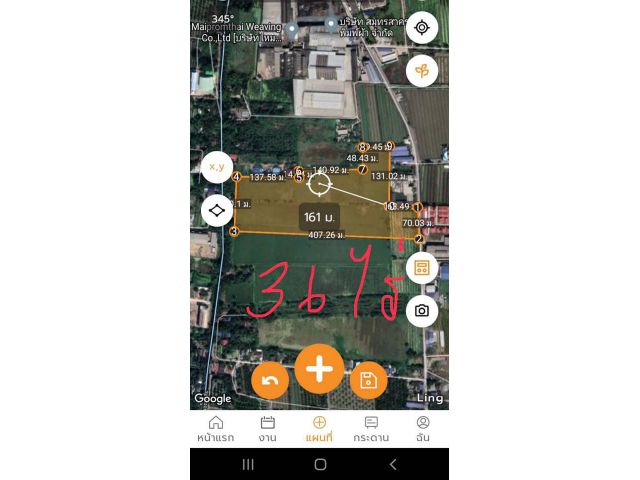640x480 pixels.
Task: Open the x,y coordinate input button
Action: (217, 167)
